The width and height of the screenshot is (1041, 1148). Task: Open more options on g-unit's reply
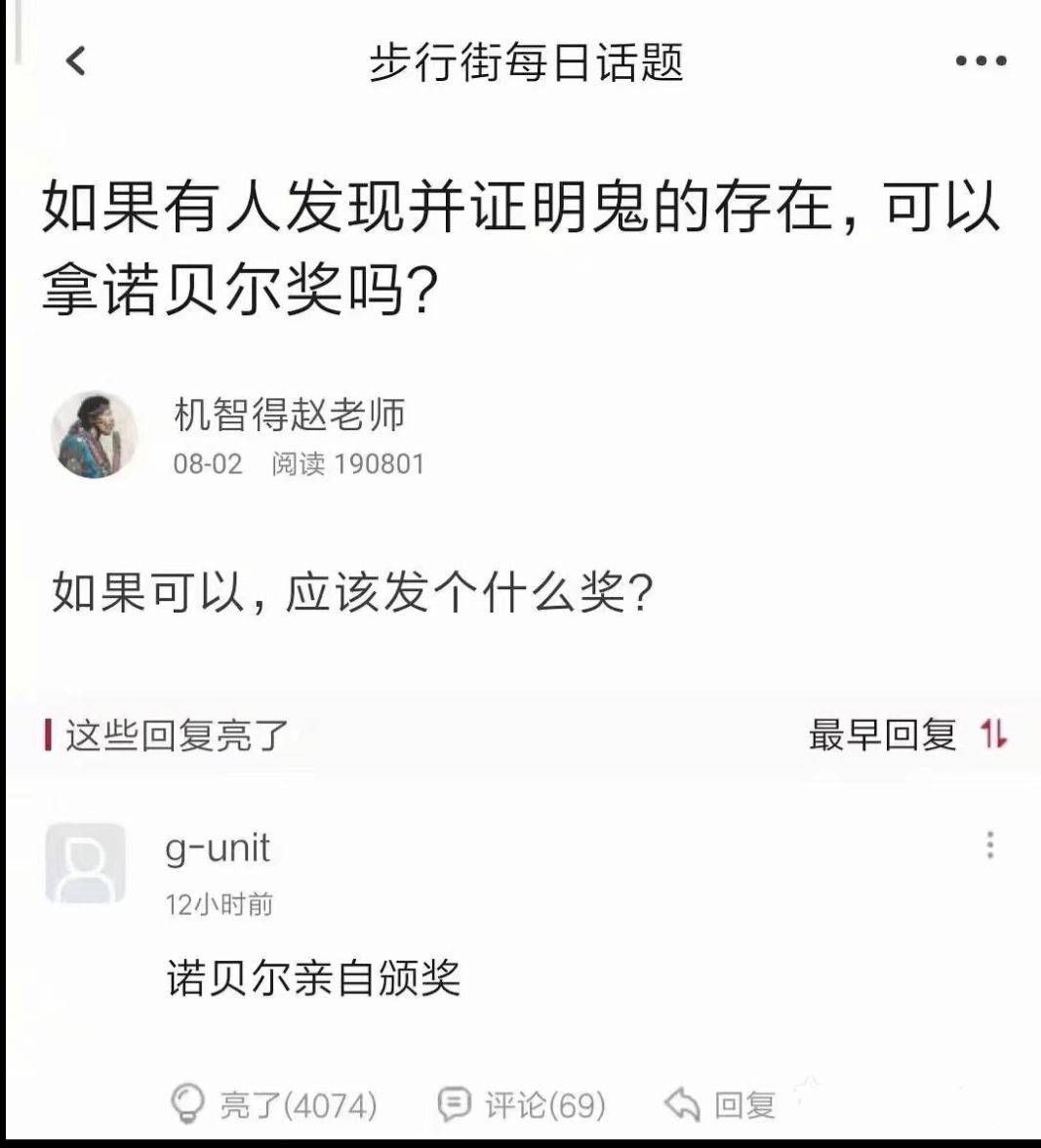click(x=990, y=845)
